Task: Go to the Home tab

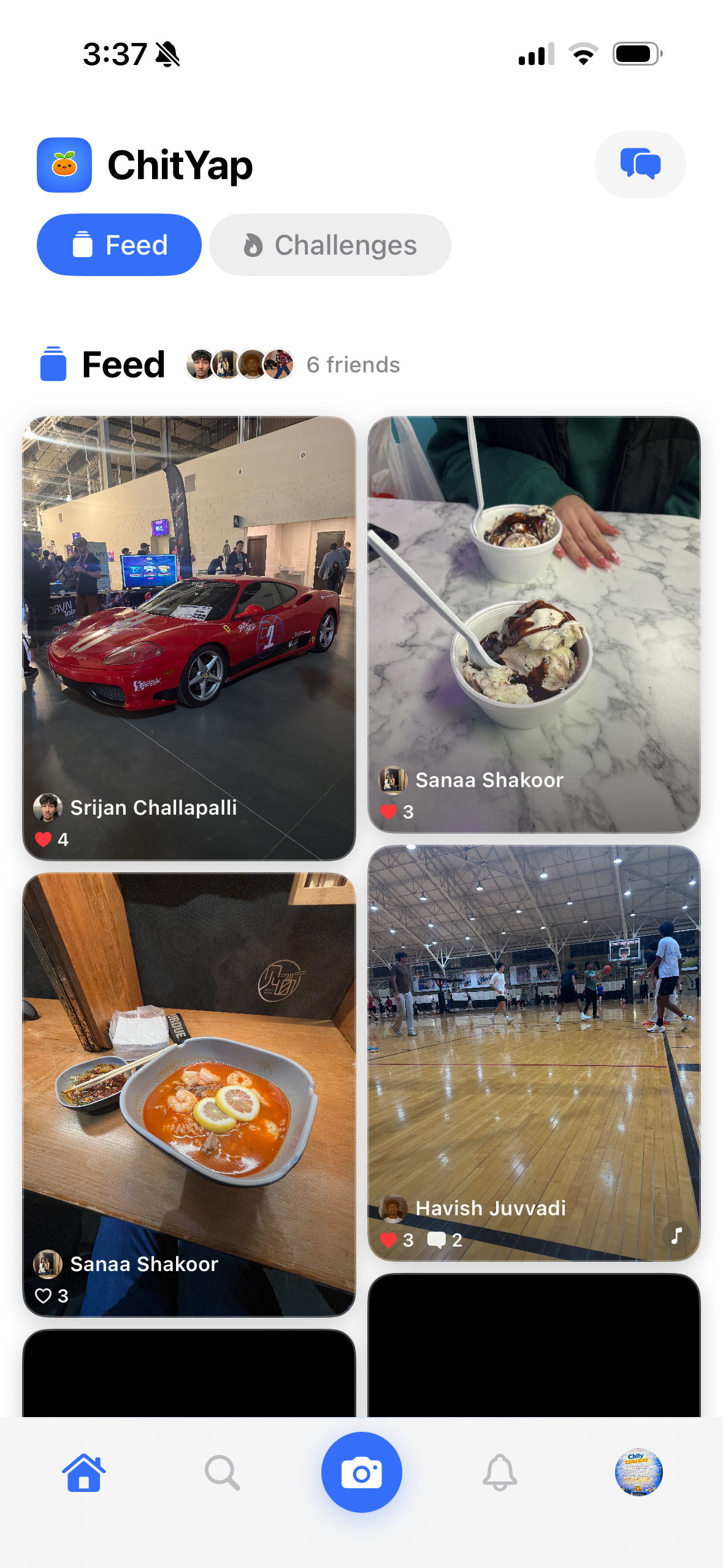Action: [x=84, y=1472]
